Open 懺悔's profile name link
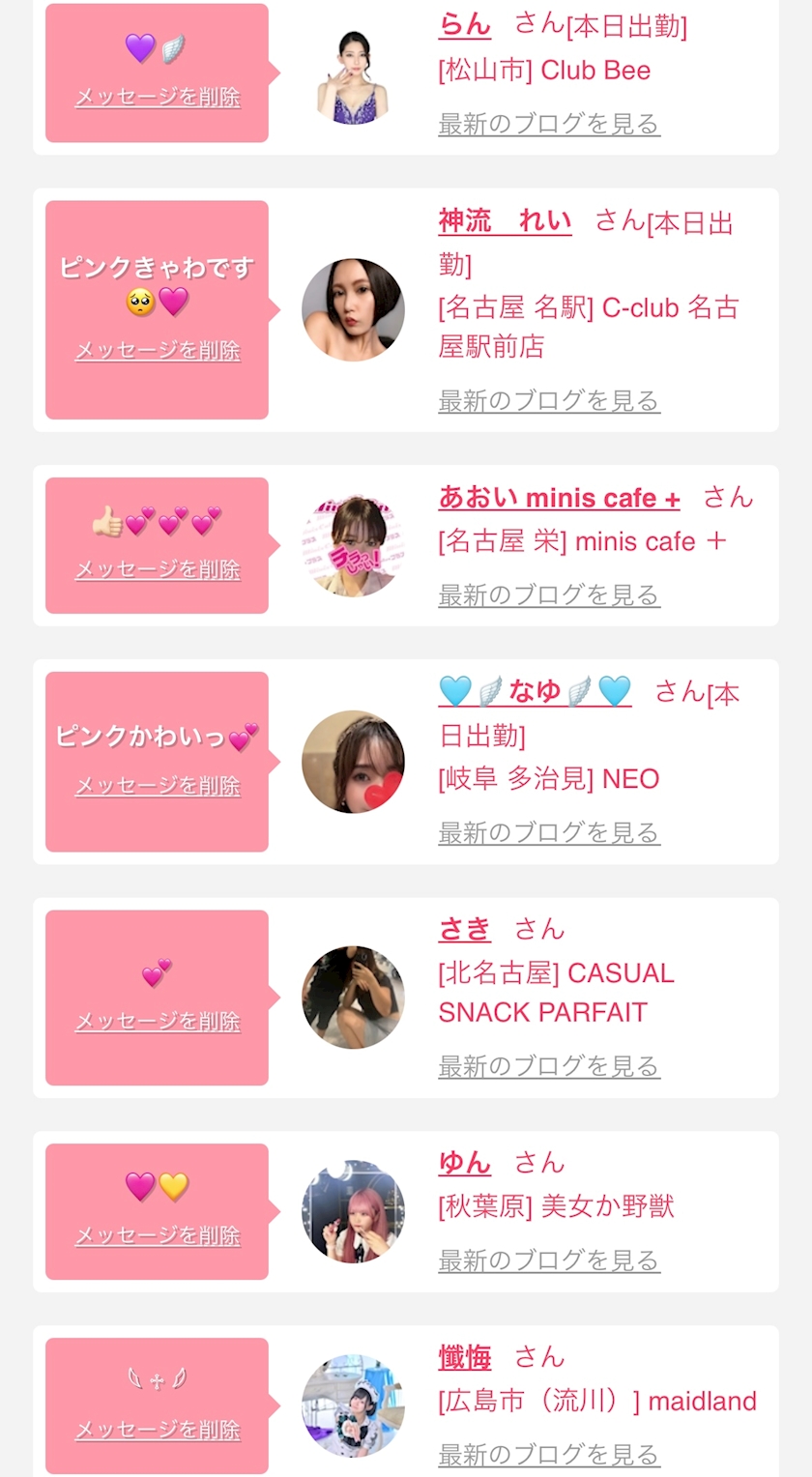This screenshot has width=812, height=1477. point(465,1357)
